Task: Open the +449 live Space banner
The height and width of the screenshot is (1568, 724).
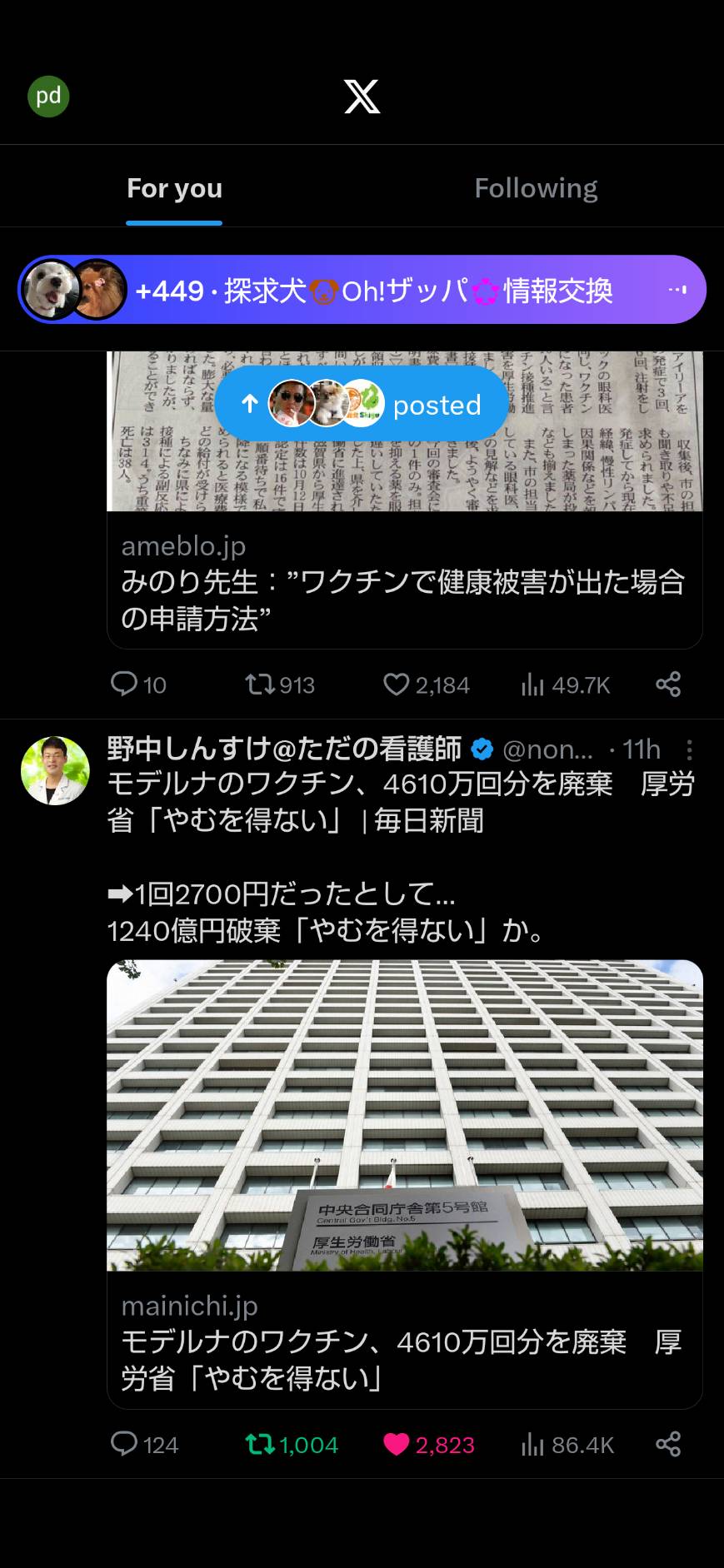Action: [x=362, y=290]
